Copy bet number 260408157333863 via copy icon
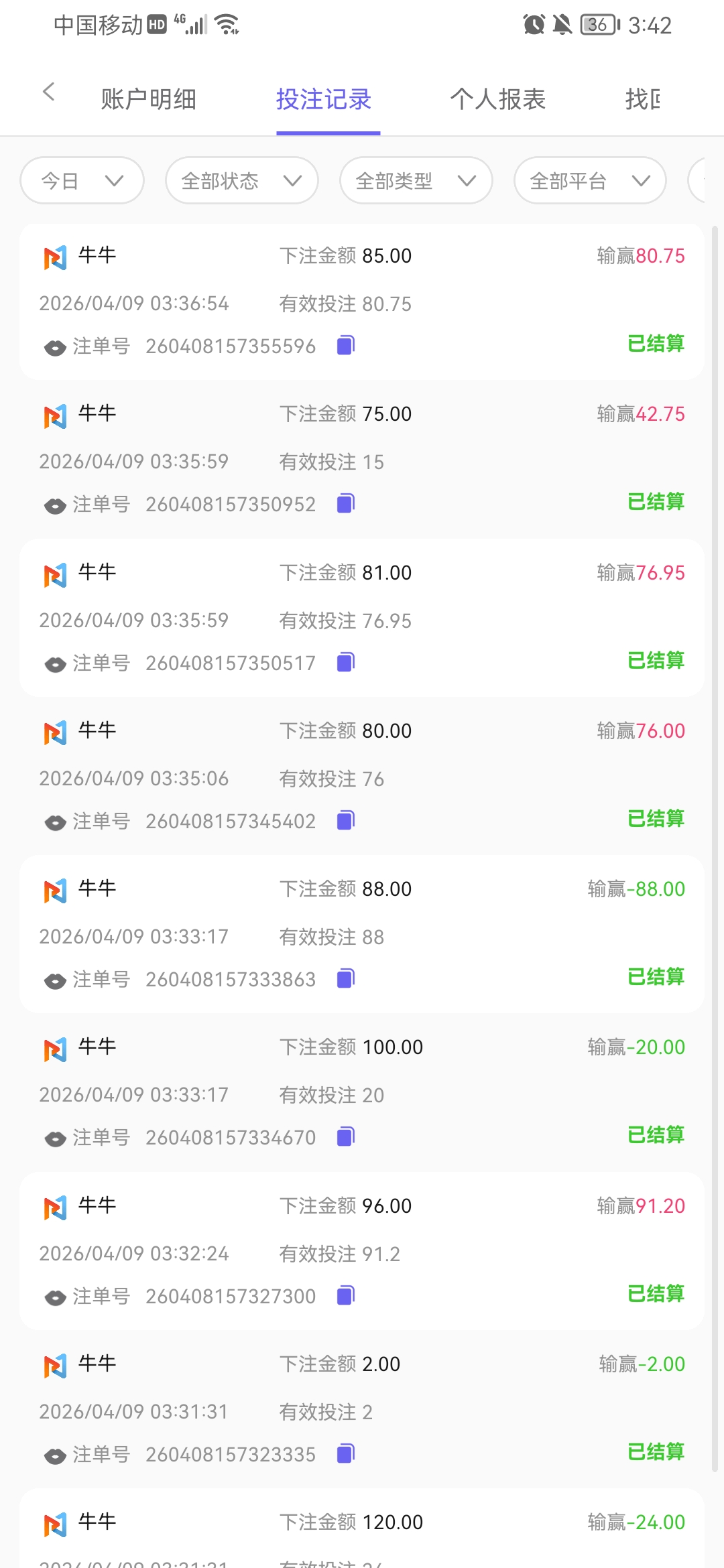This screenshot has height=1568, width=724. 345,978
